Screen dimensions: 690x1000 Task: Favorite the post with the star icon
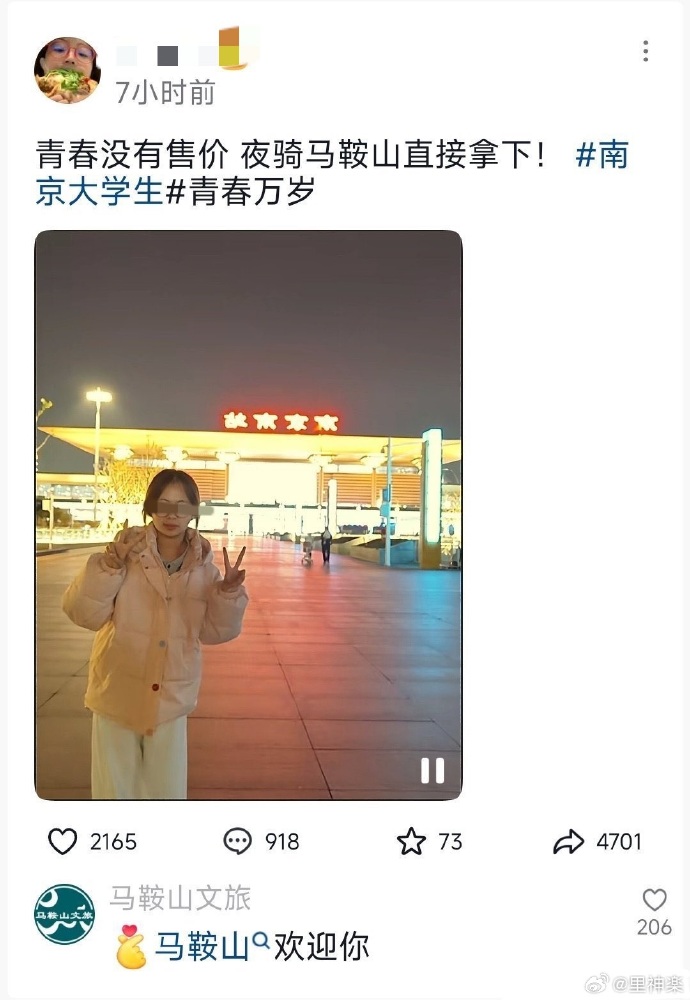point(411,842)
